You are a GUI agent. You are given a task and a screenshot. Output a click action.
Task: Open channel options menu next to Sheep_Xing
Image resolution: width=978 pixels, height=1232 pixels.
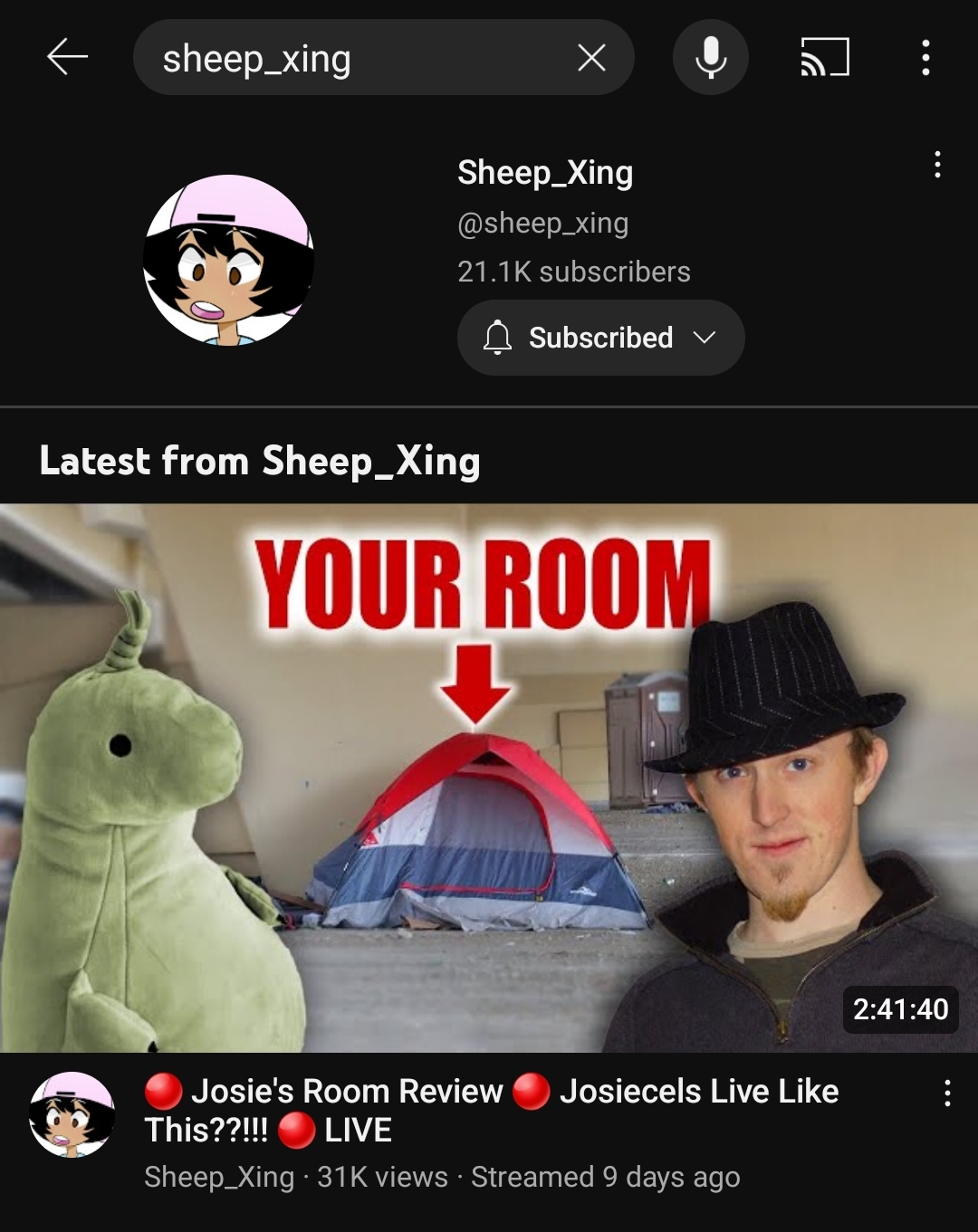coord(937,165)
